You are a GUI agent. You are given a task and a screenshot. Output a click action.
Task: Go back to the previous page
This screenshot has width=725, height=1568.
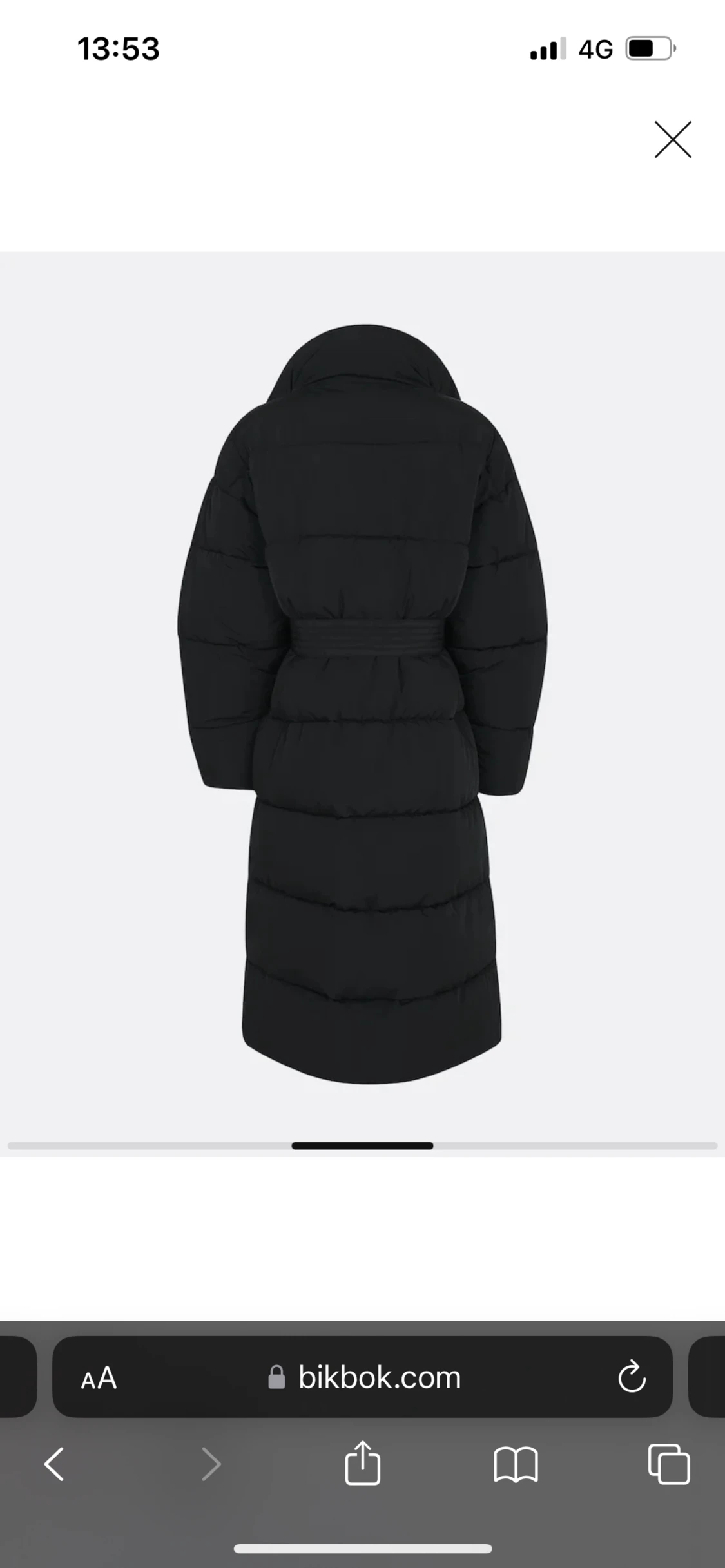pos(54,1464)
